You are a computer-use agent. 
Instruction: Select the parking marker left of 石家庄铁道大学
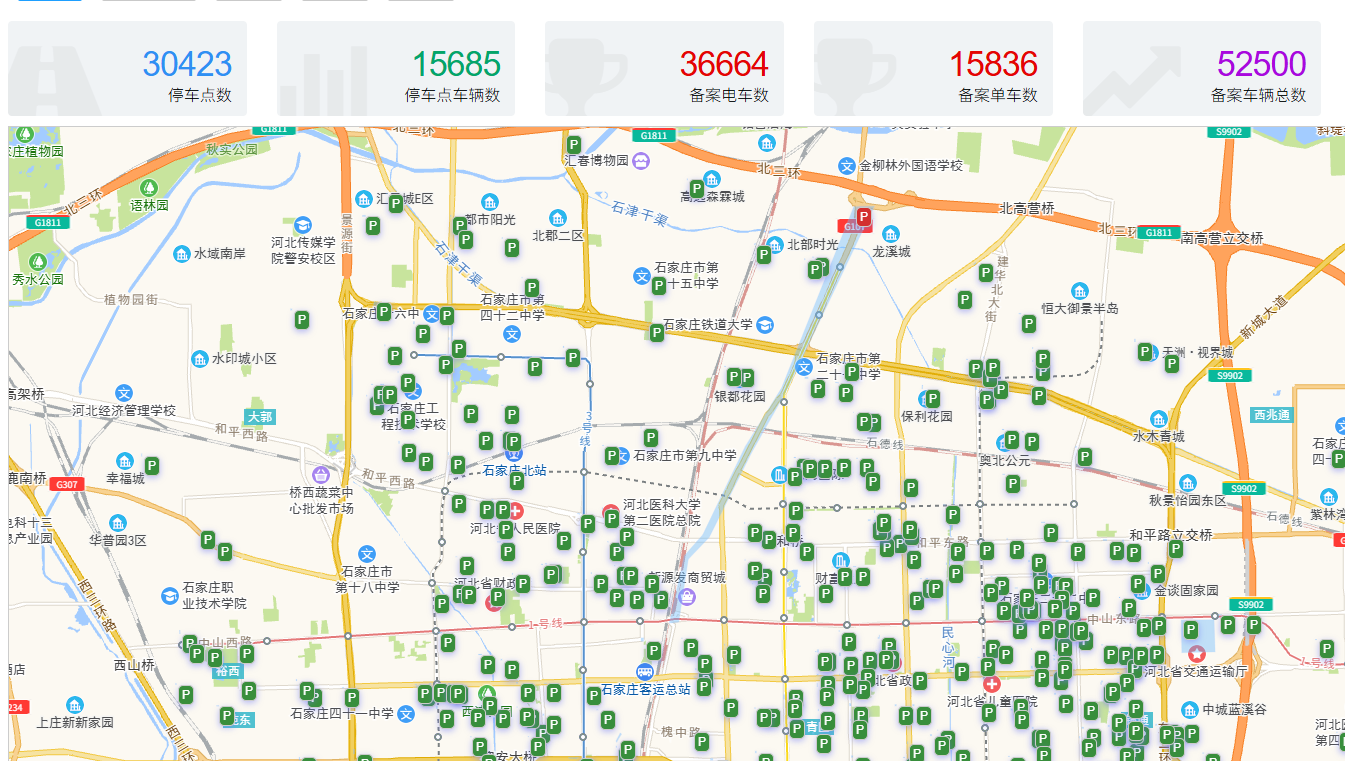pyautogui.click(x=657, y=332)
